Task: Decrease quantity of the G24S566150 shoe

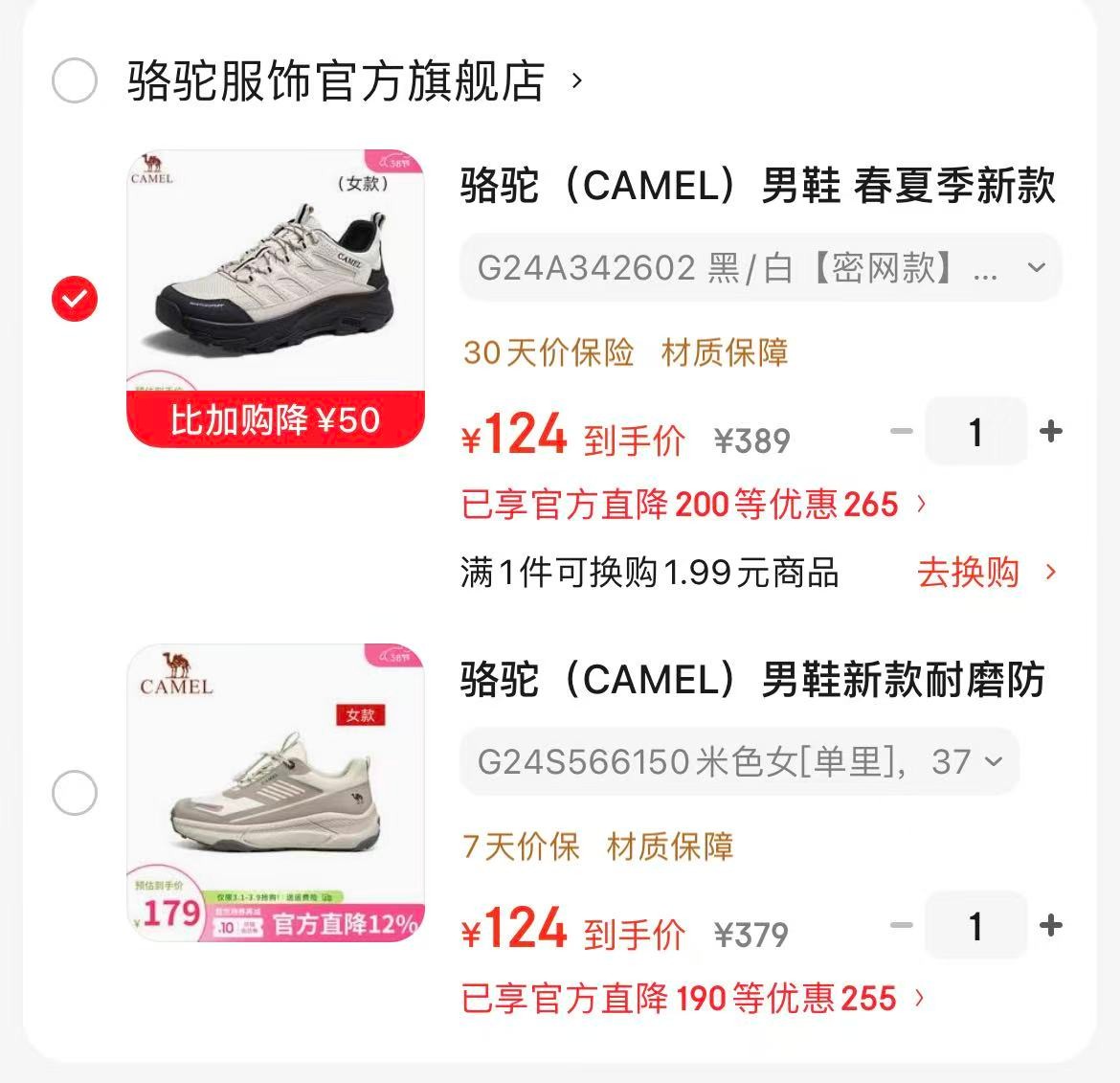Action: pyautogui.click(x=901, y=926)
